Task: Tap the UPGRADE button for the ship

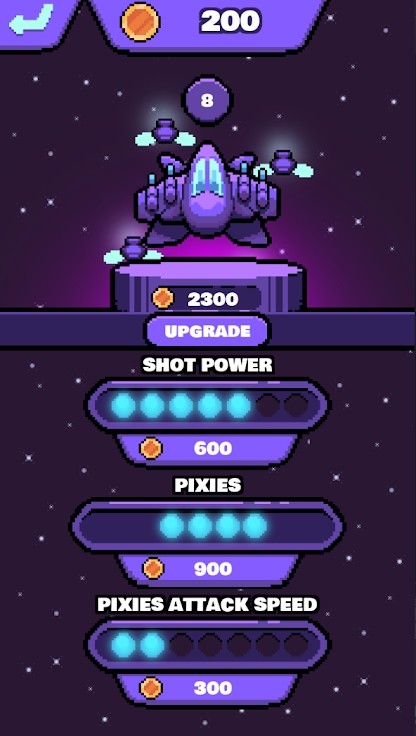Action: point(207,331)
